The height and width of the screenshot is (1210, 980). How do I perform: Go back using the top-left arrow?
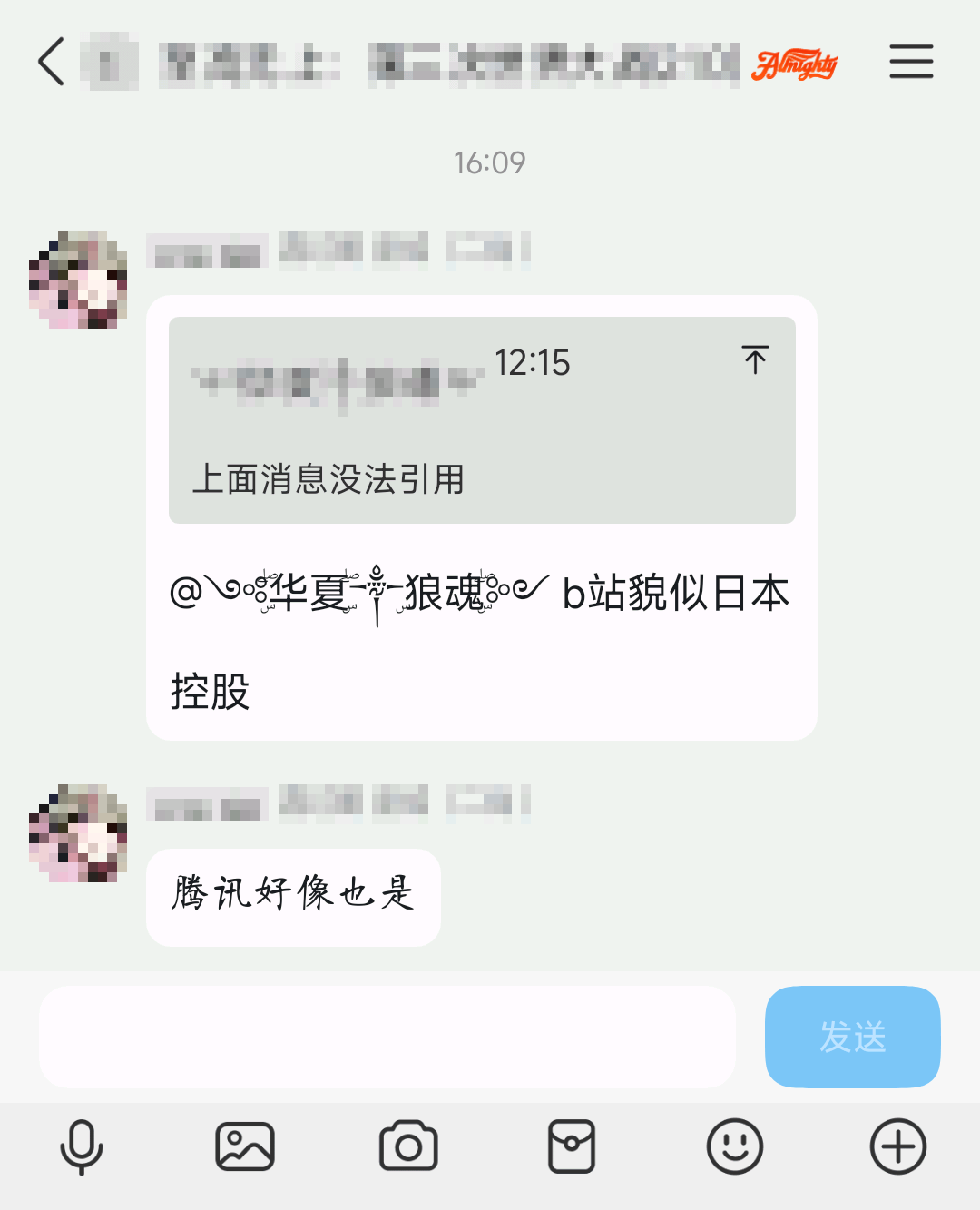click(x=52, y=62)
